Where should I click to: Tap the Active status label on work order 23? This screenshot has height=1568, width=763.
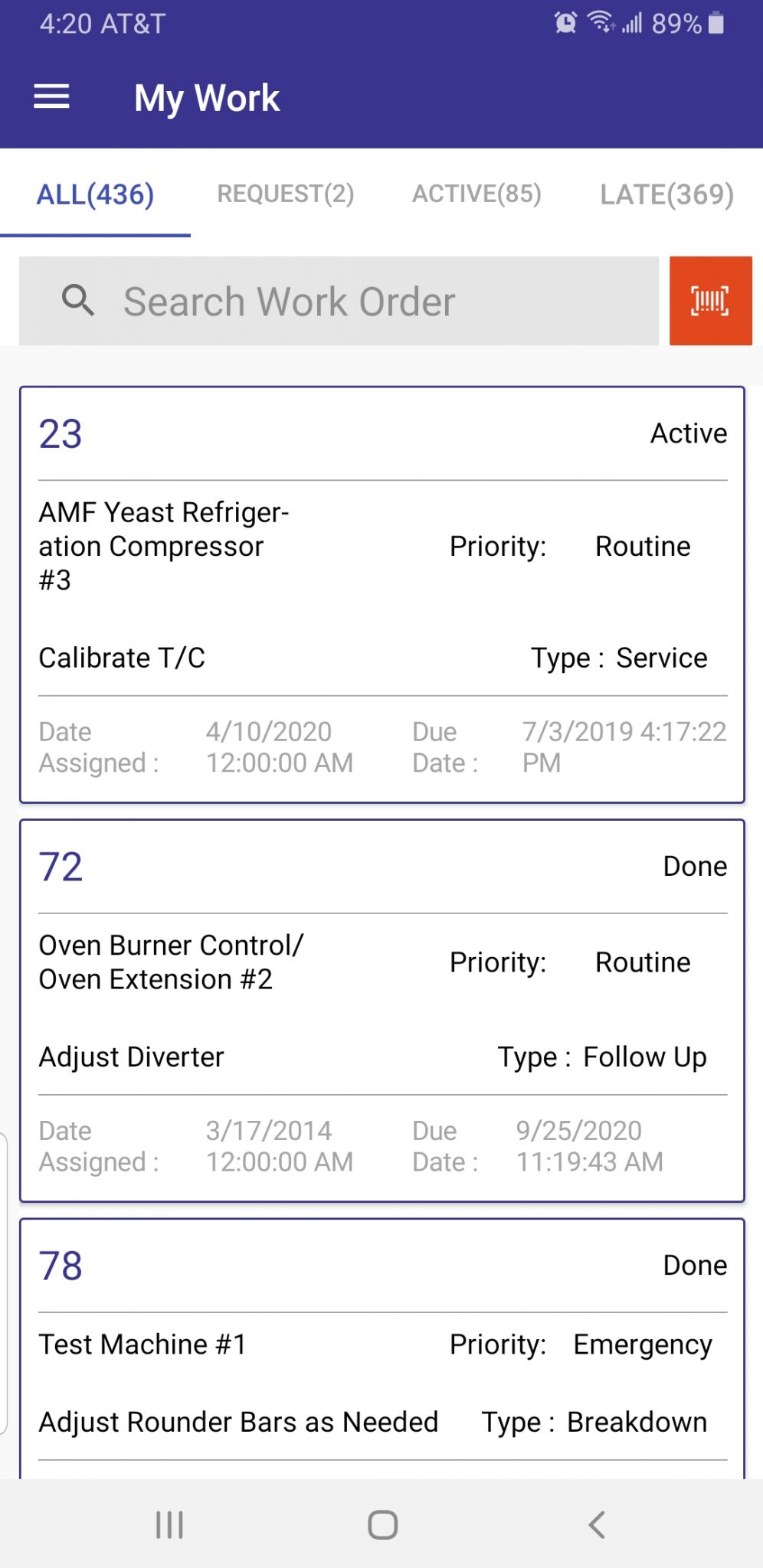tap(688, 433)
